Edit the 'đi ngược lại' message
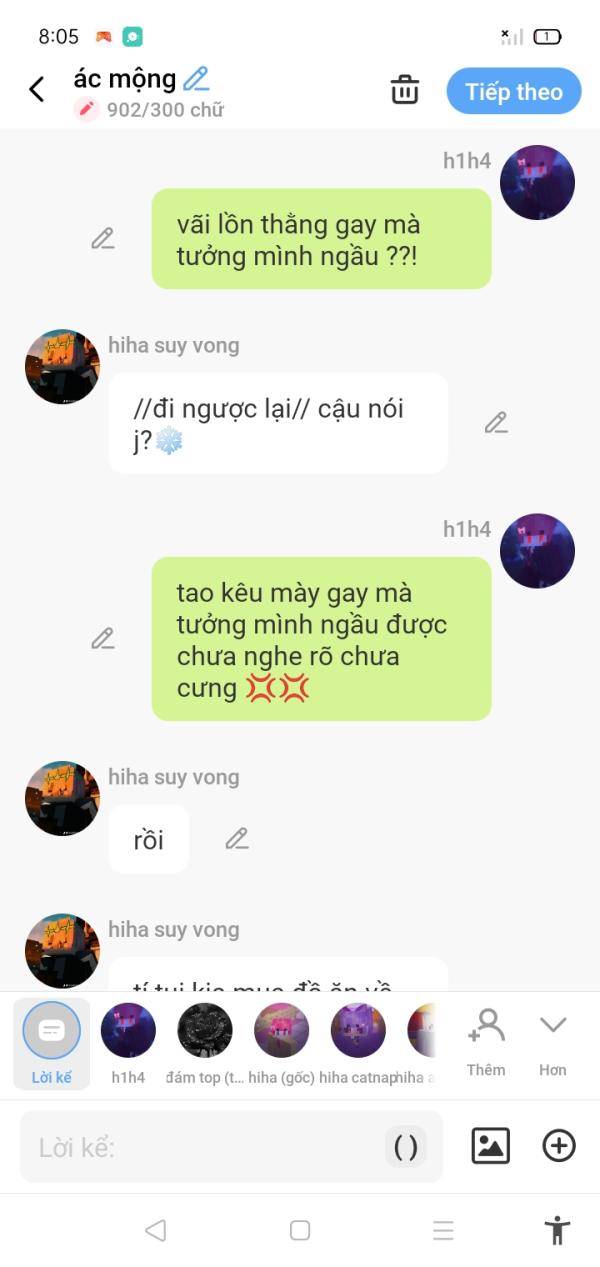600x1267 pixels. tap(496, 423)
